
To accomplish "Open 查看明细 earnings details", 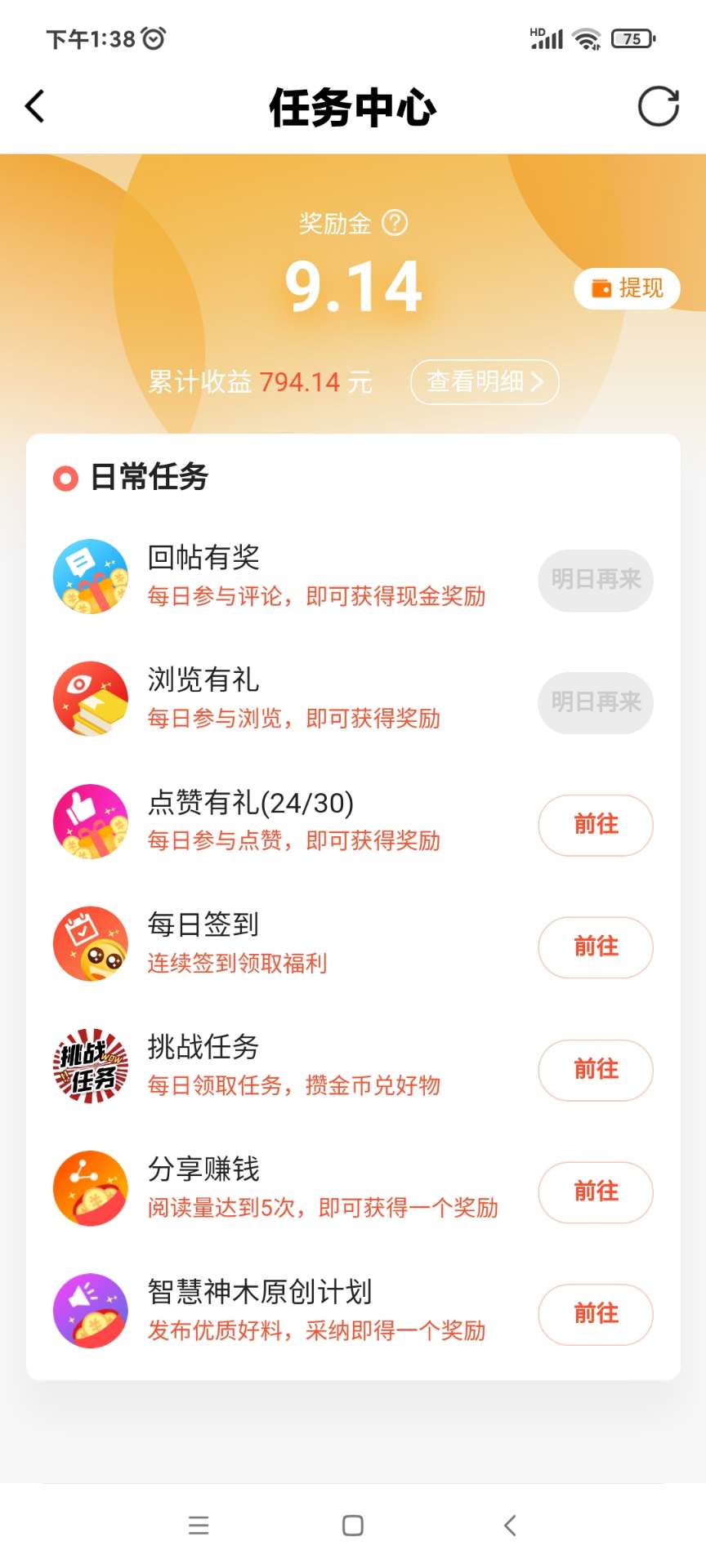I will click(x=485, y=381).
